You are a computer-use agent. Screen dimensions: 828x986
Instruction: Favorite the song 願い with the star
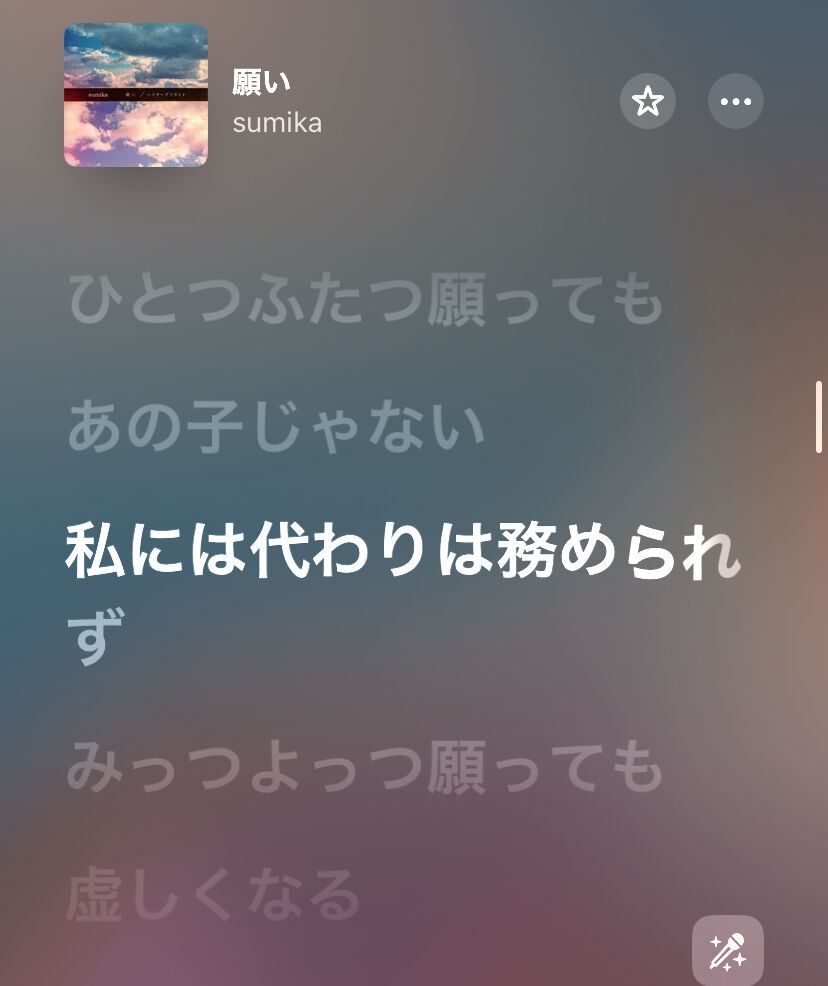click(648, 101)
